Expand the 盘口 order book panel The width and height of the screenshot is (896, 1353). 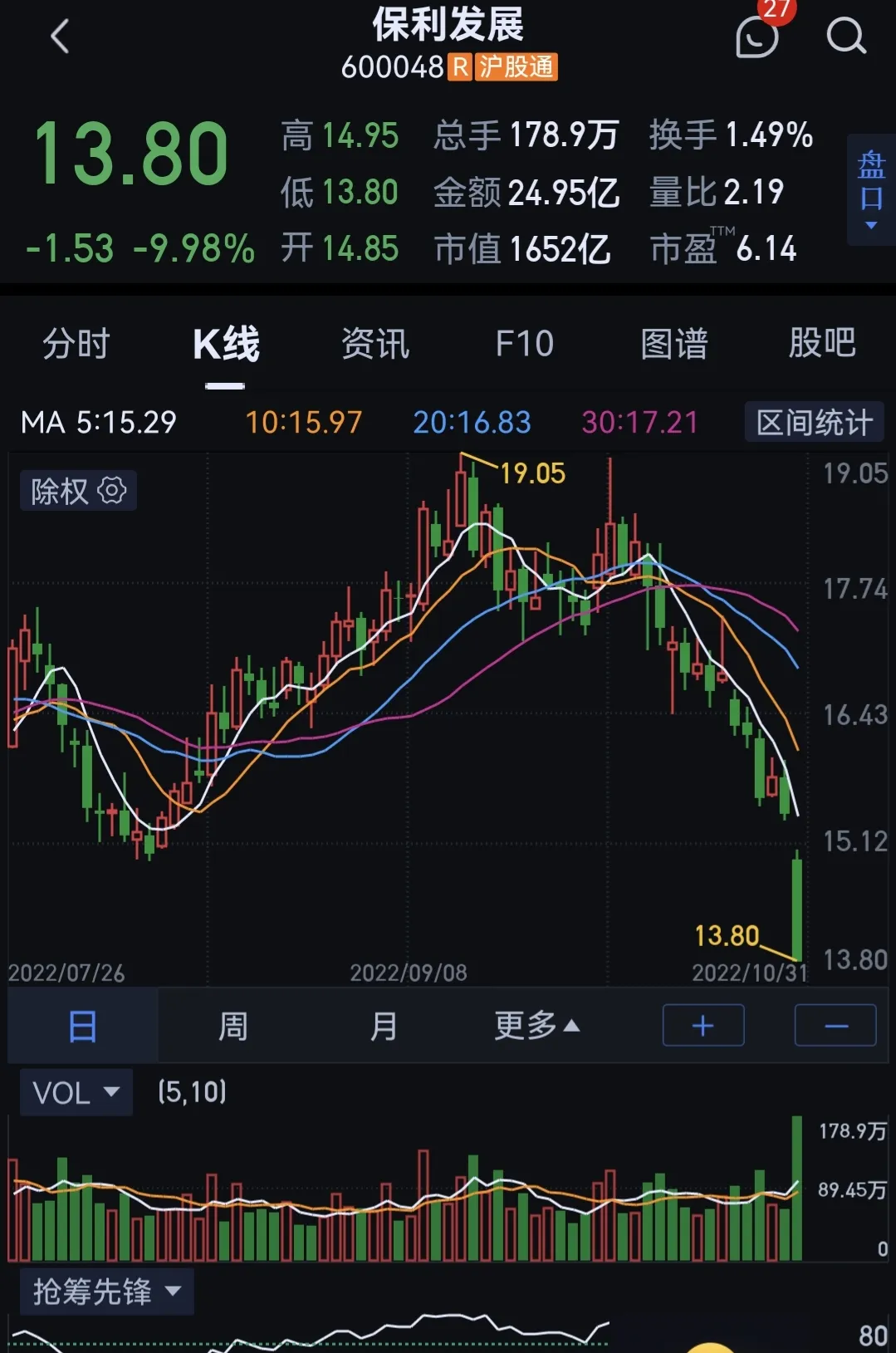tap(871, 189)
